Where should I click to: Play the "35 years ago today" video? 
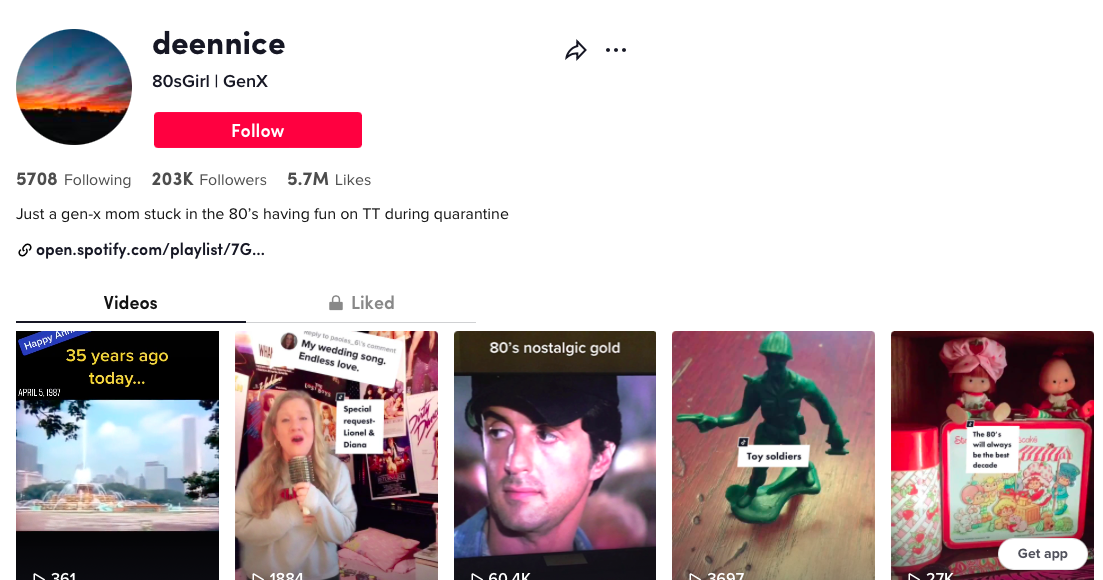click(117, 455)
